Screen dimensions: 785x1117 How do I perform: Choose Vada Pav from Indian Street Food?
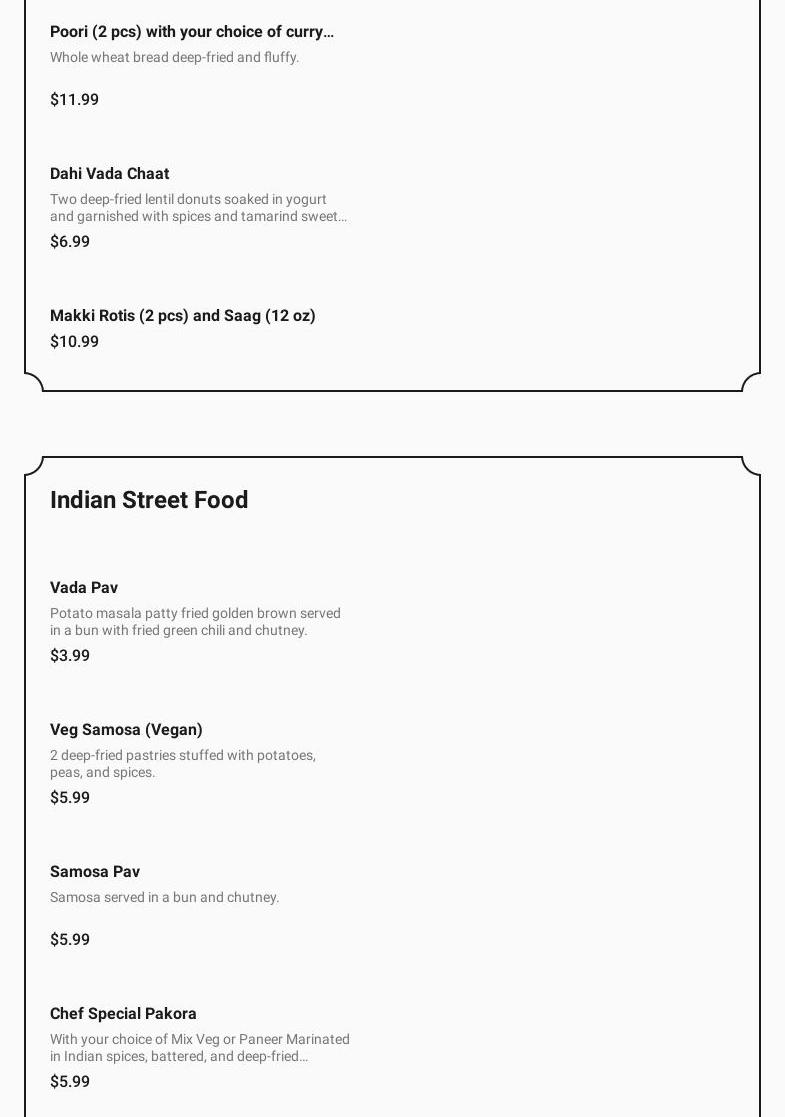[84, 588]
